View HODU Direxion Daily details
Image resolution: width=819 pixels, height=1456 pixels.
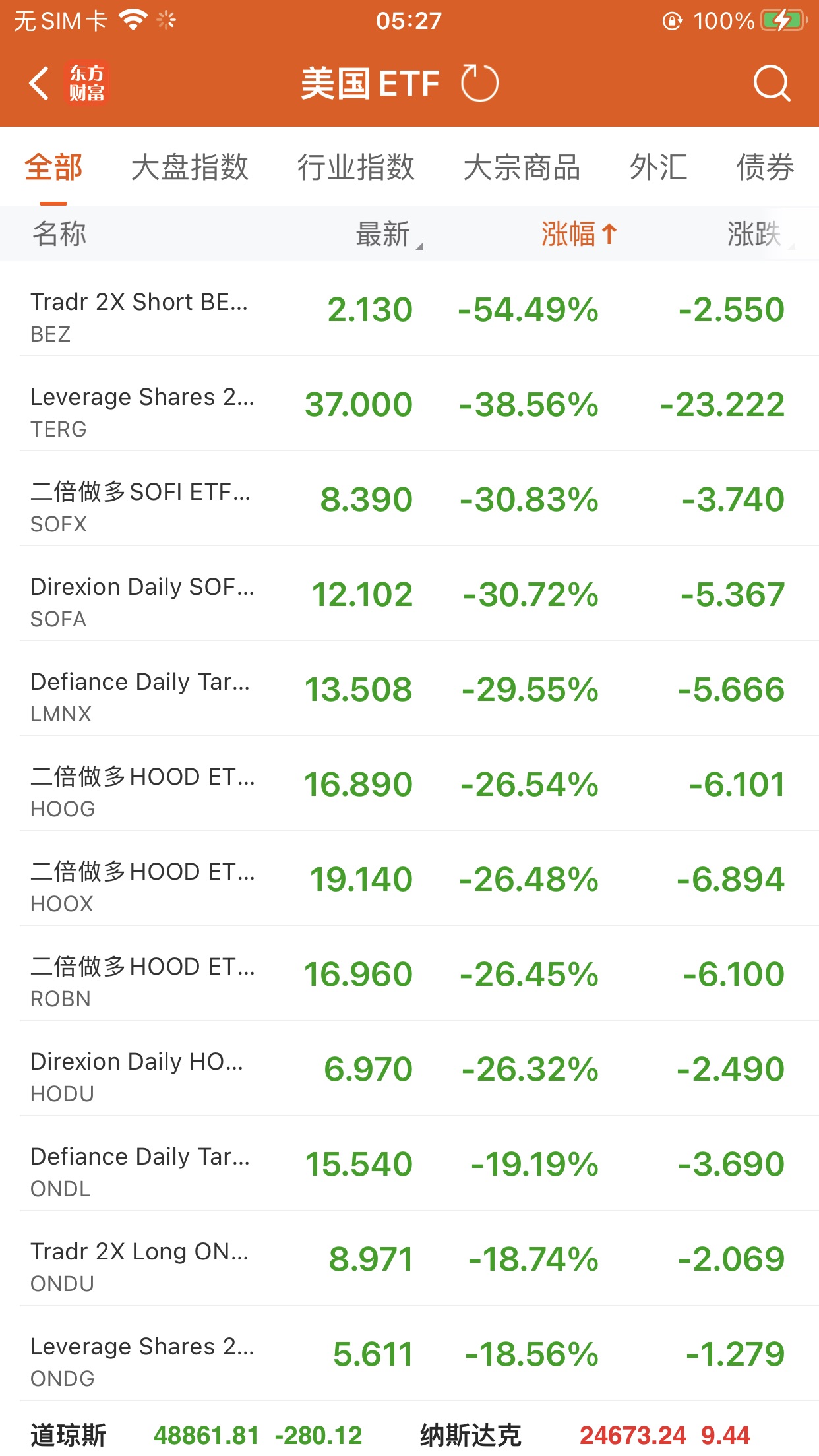[409, 1069]
